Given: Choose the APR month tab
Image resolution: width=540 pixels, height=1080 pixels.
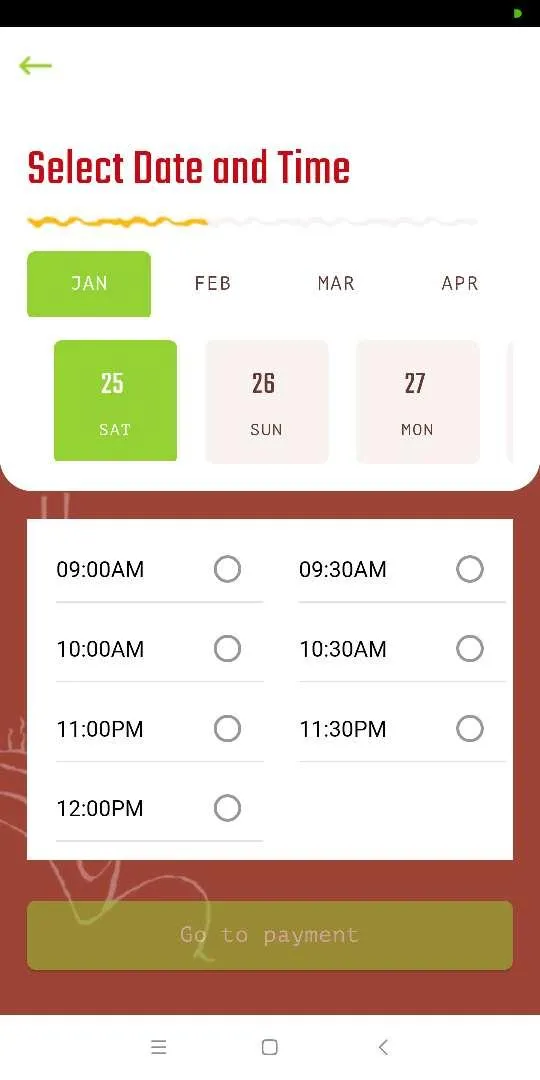Looking at the screenshot, I should click(459, 284).
